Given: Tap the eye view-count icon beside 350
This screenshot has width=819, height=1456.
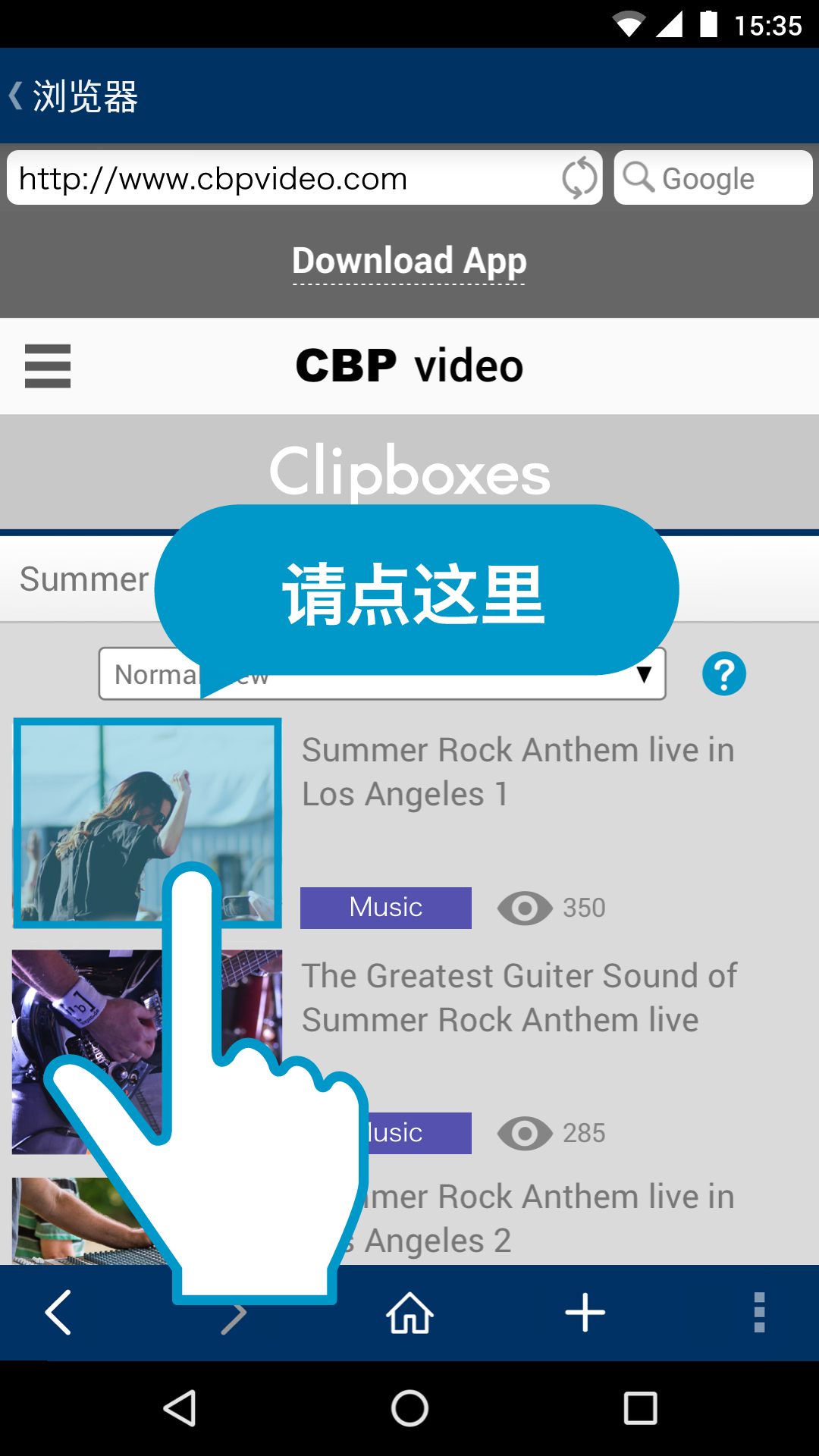Looking at the screenshot, I should (525, 908).
